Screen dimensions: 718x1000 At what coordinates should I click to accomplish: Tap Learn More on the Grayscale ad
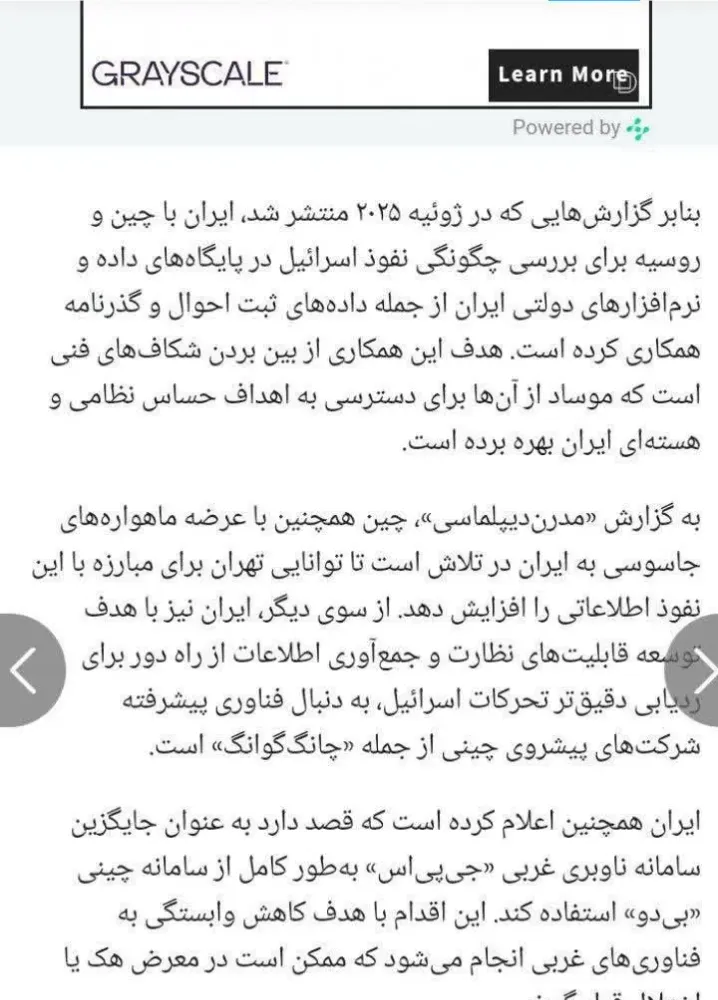(563, 75)
